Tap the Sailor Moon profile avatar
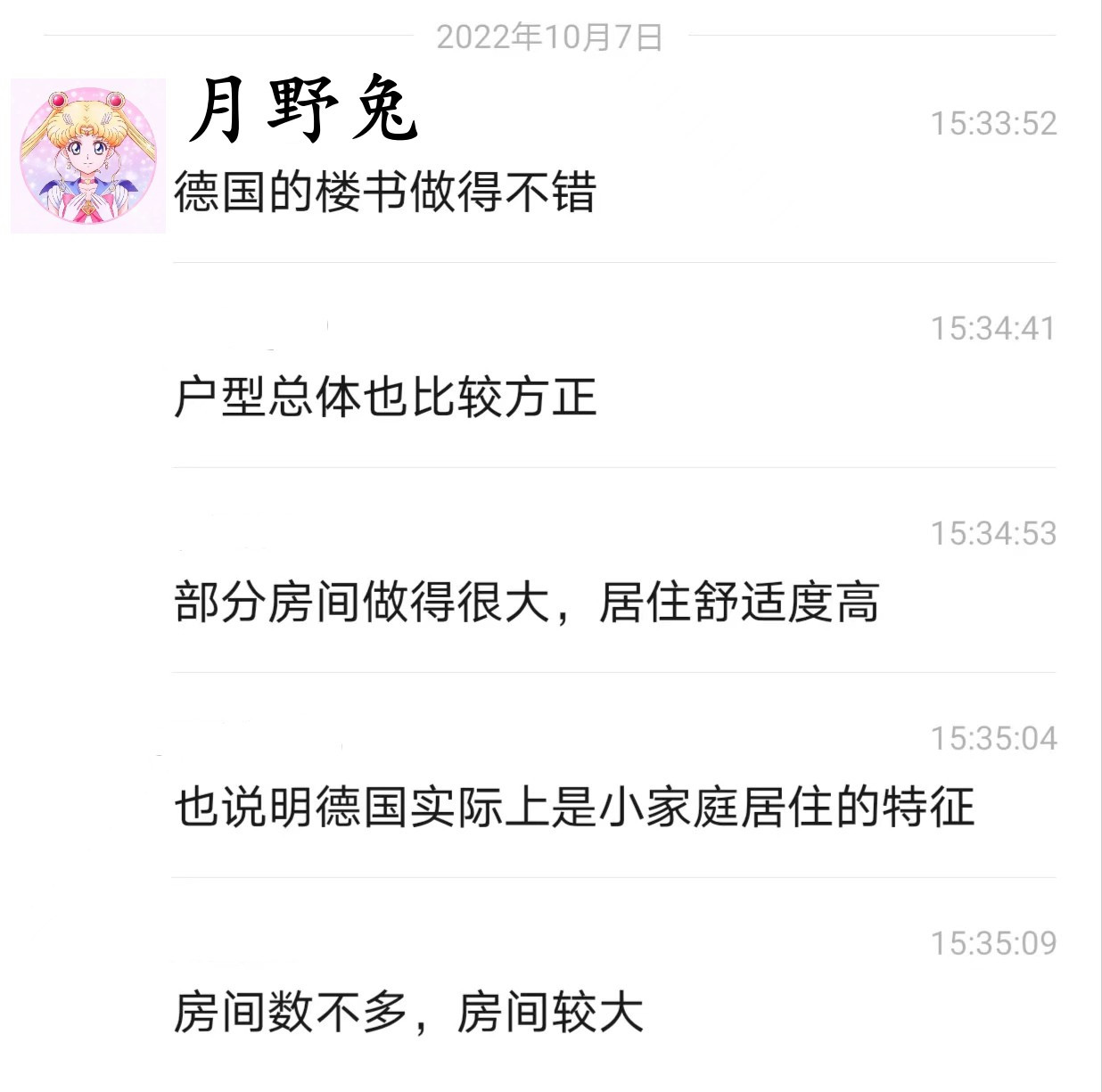This screenshot has height=1092, width=1102. click(88, 156)
